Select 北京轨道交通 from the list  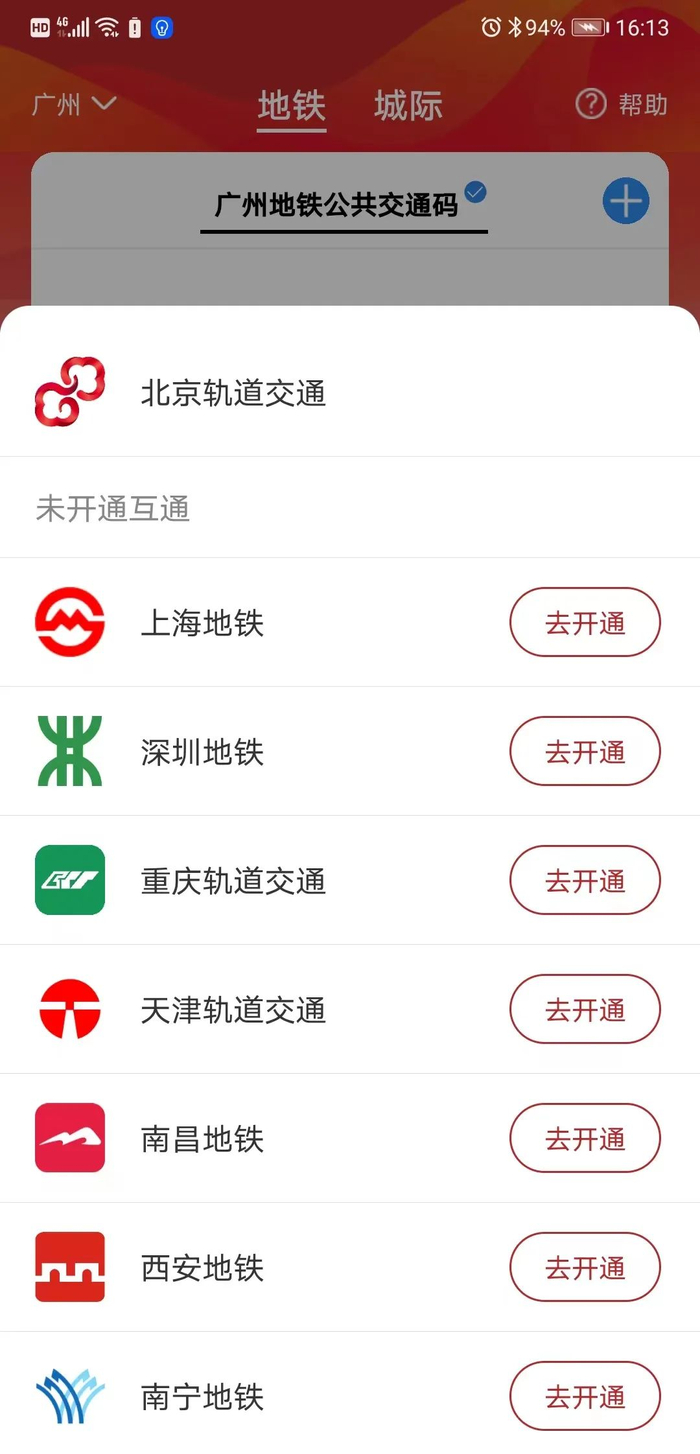(x=233, y=393)
